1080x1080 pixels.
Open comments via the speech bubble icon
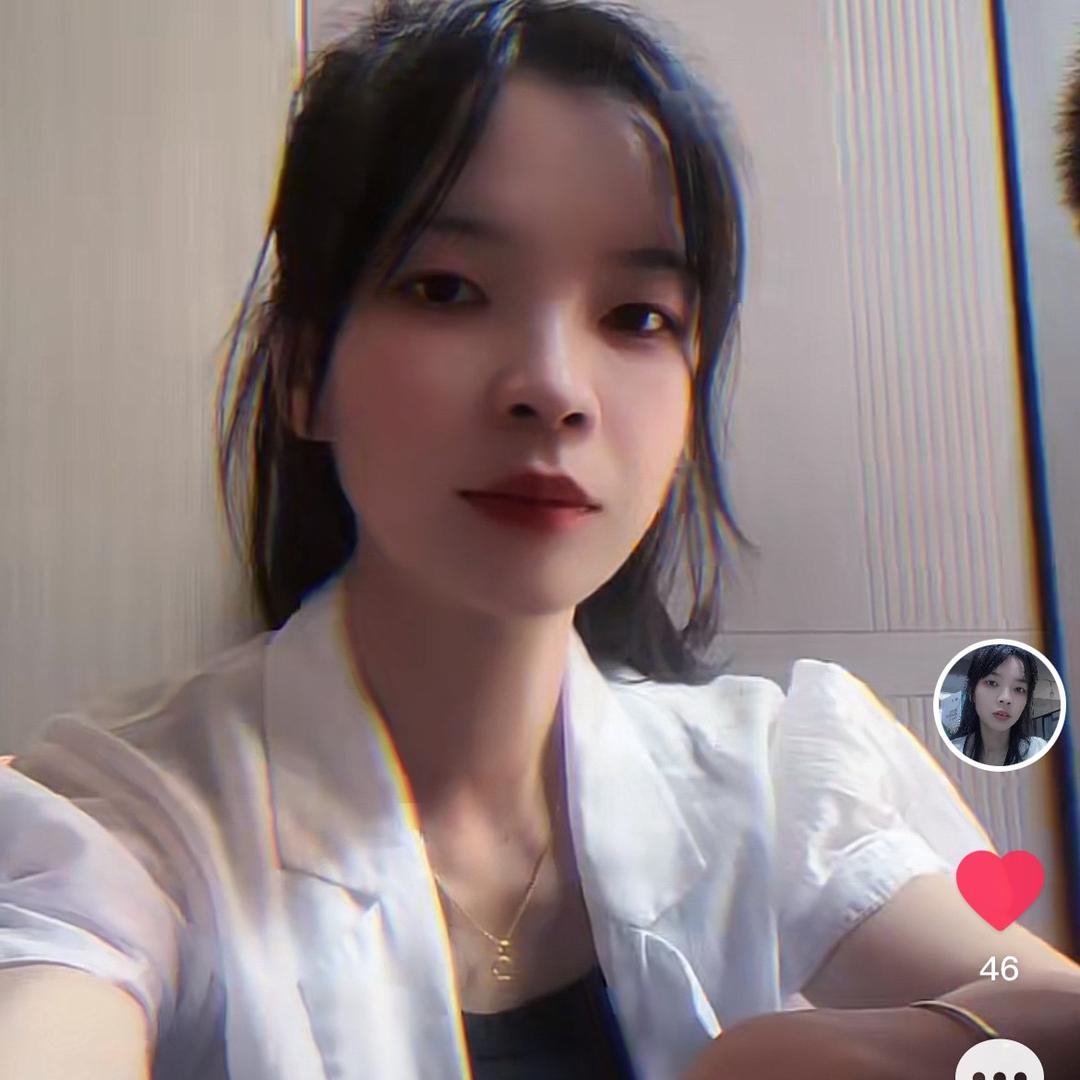click(999, 1062)
